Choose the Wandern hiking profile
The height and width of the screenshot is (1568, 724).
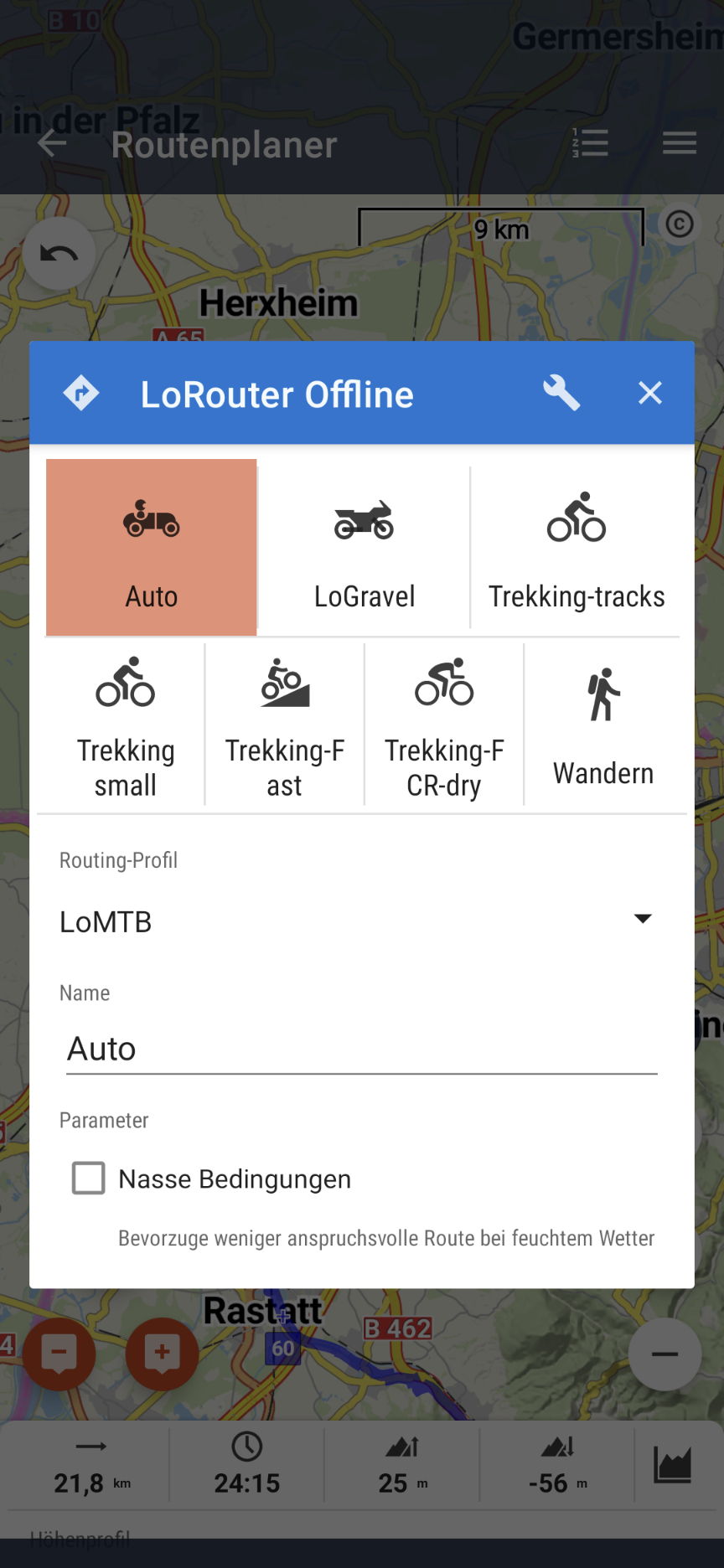[603, 725]
